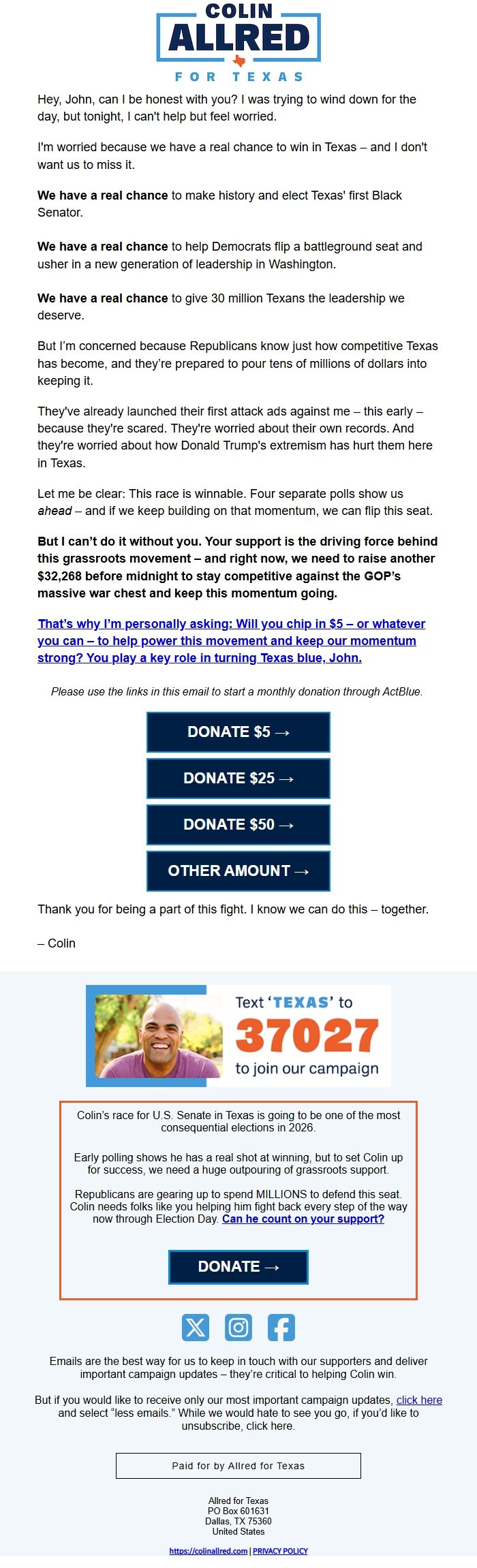Follow the "Can he count on your support?" link

point(303,1219)
